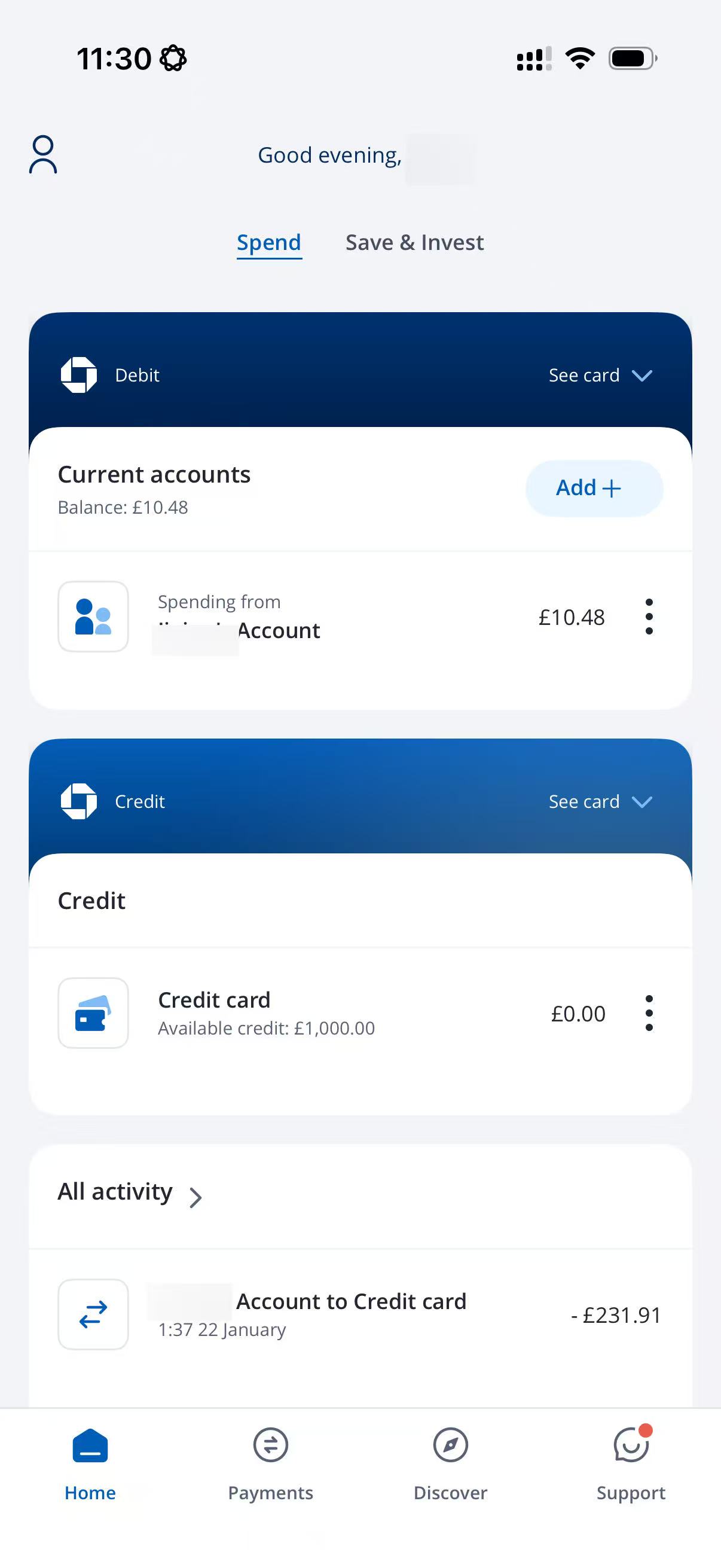
Task: Open options menu for the £10.48 account
Action: tap(649, 617)
